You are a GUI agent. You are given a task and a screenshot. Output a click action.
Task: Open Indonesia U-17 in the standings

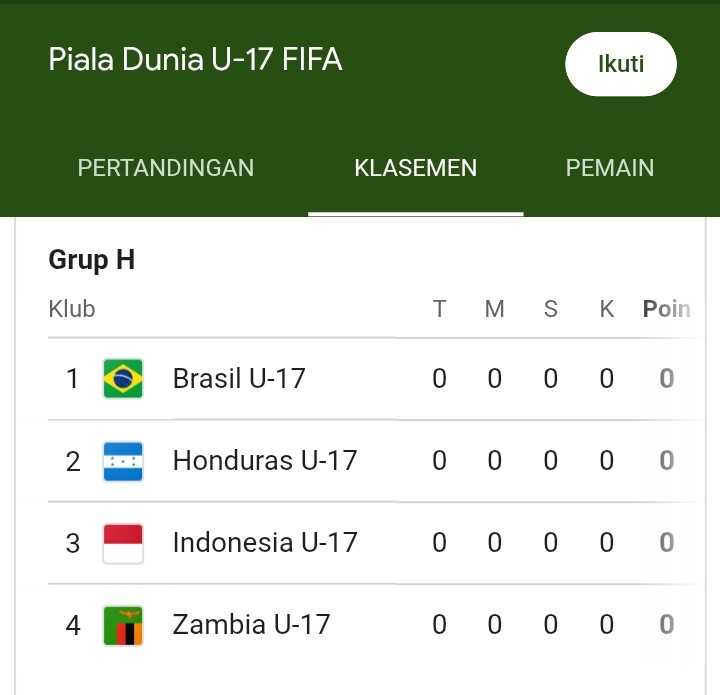[264, 543]
